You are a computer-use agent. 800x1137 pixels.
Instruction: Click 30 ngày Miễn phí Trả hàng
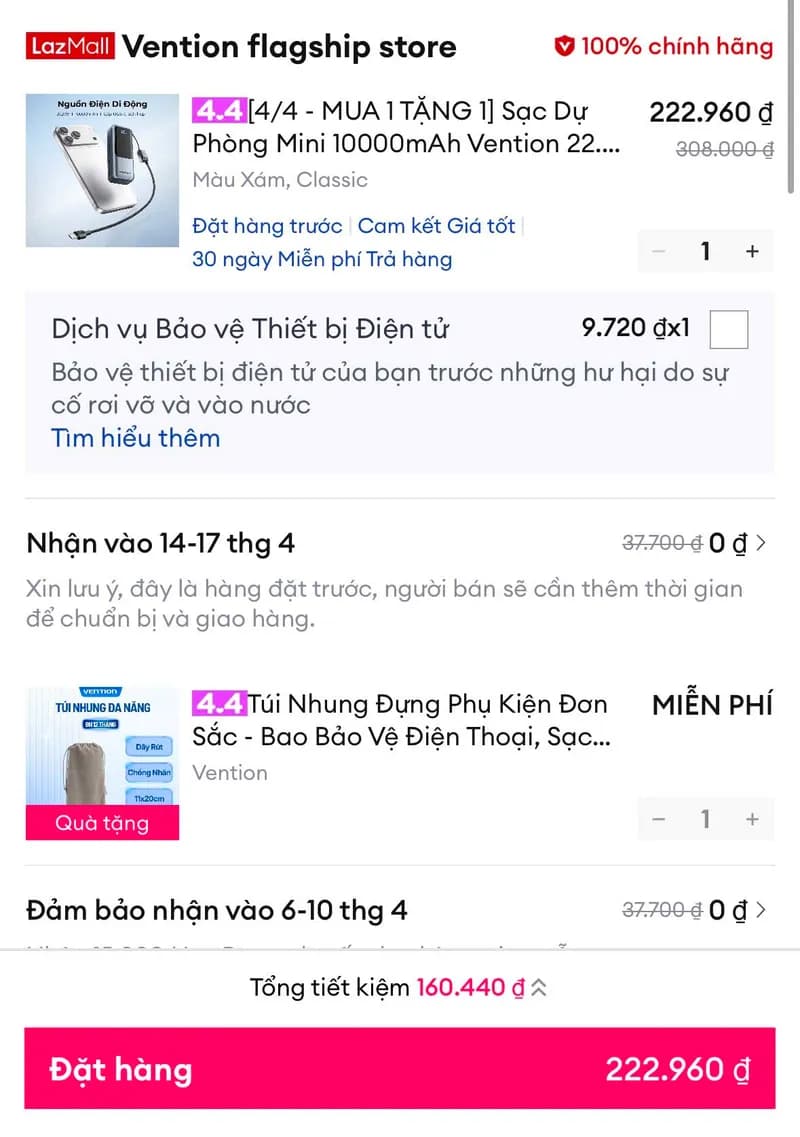[322, 259]
